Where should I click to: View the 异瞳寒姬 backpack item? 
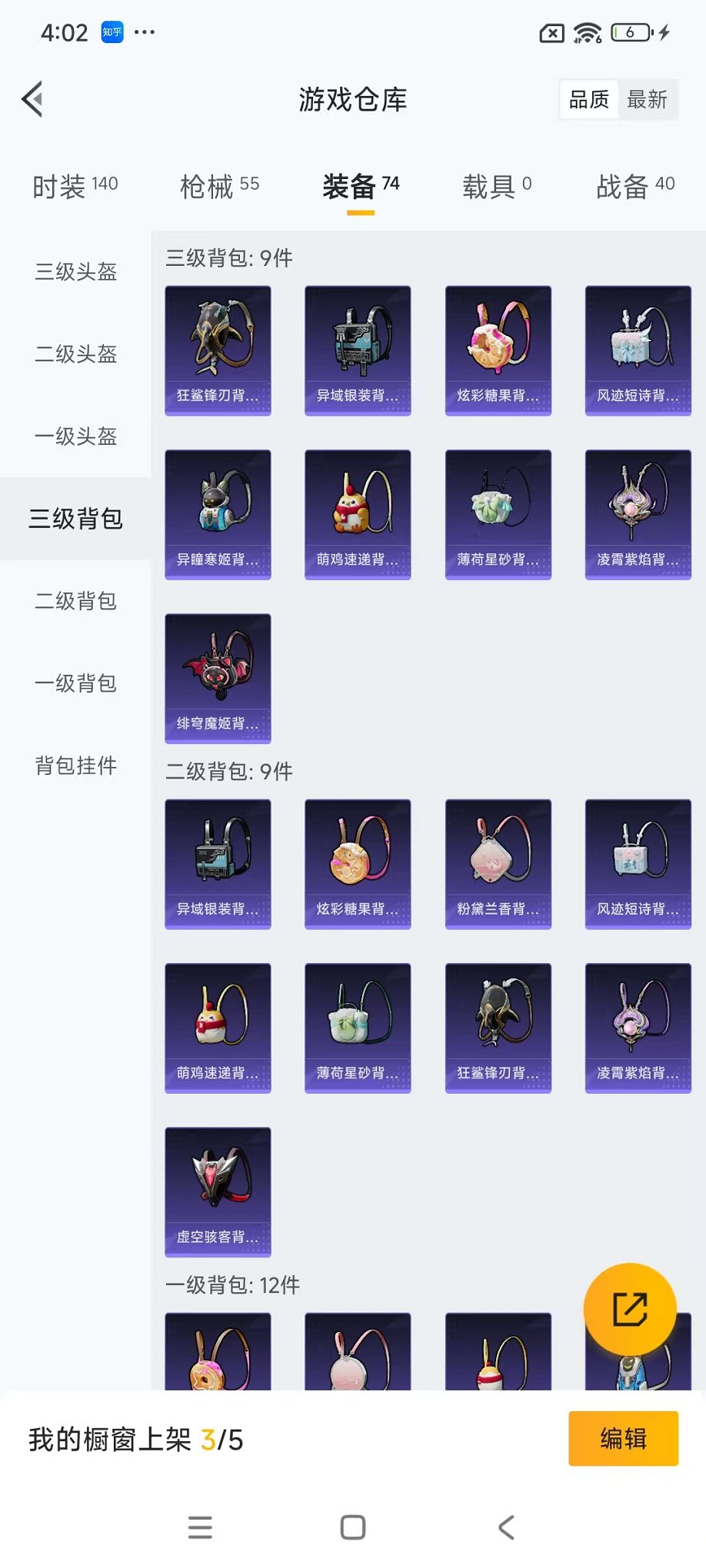click(x=218, y=514)
